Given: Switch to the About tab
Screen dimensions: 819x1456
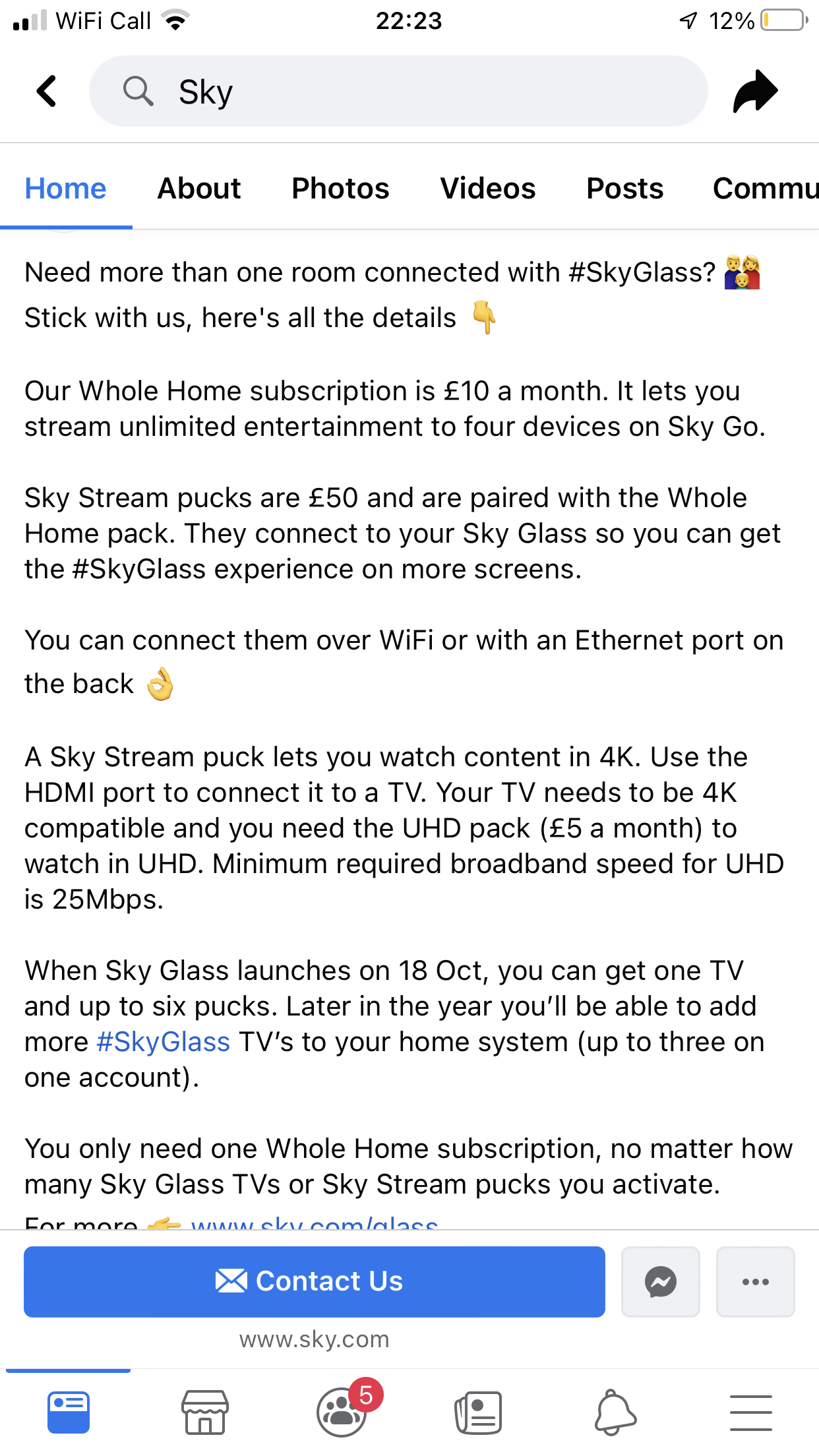Looking at the screenshot, I should coord(199,189).
